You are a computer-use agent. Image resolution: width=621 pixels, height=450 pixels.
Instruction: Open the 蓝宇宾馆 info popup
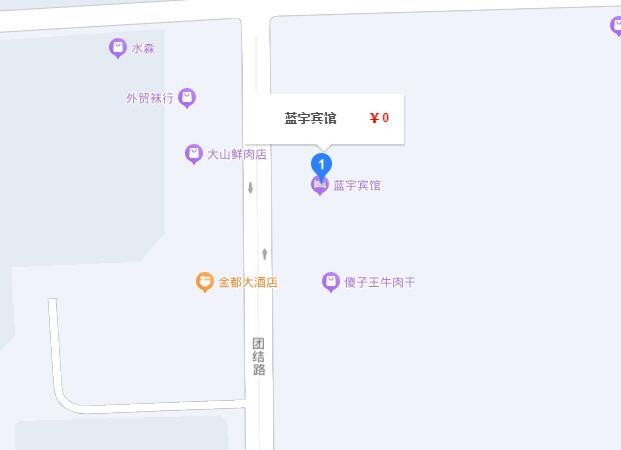335,118
